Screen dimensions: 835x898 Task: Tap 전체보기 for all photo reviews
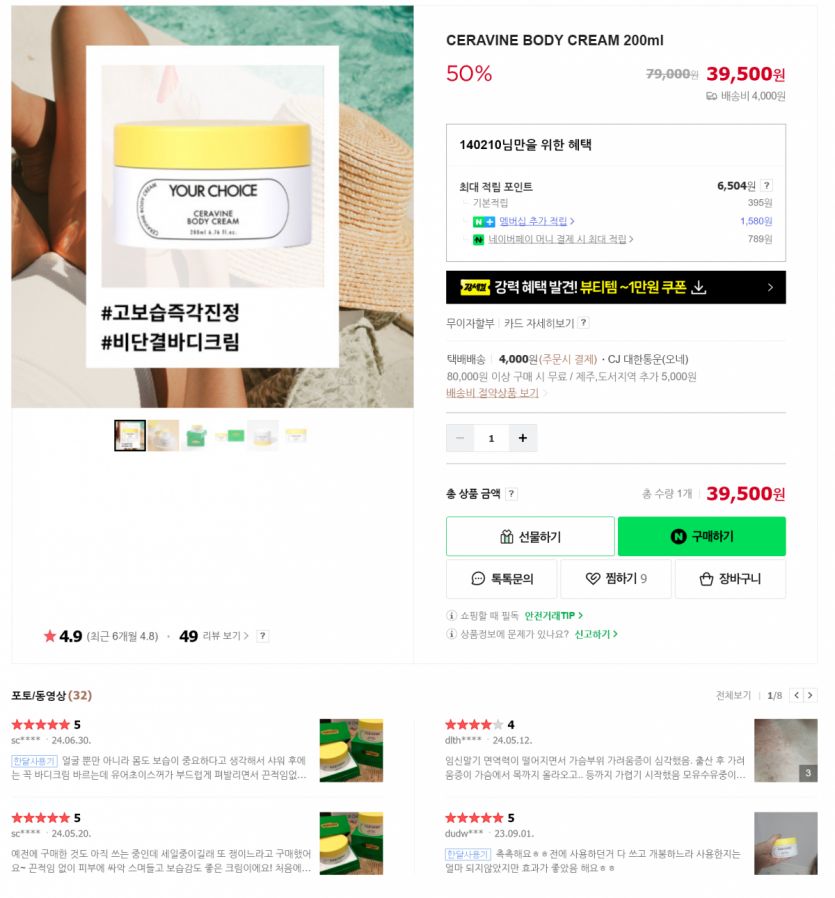coord(733,695)
